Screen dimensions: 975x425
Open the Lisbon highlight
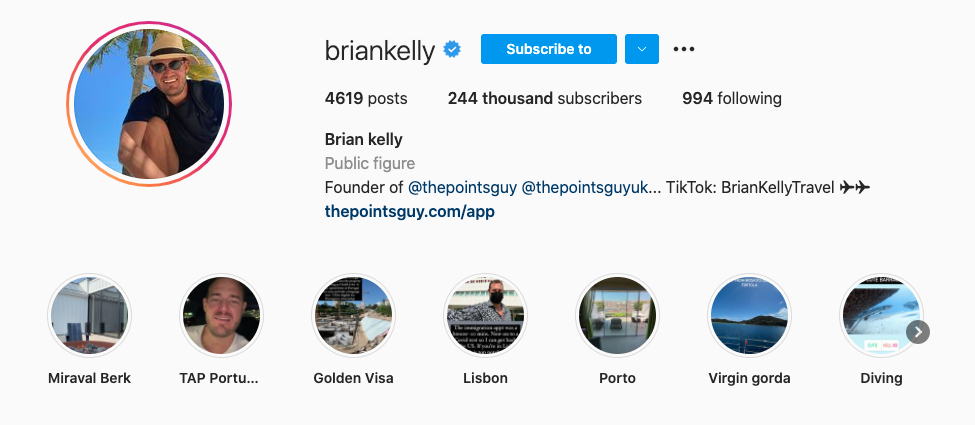click(x=485, y=316)
